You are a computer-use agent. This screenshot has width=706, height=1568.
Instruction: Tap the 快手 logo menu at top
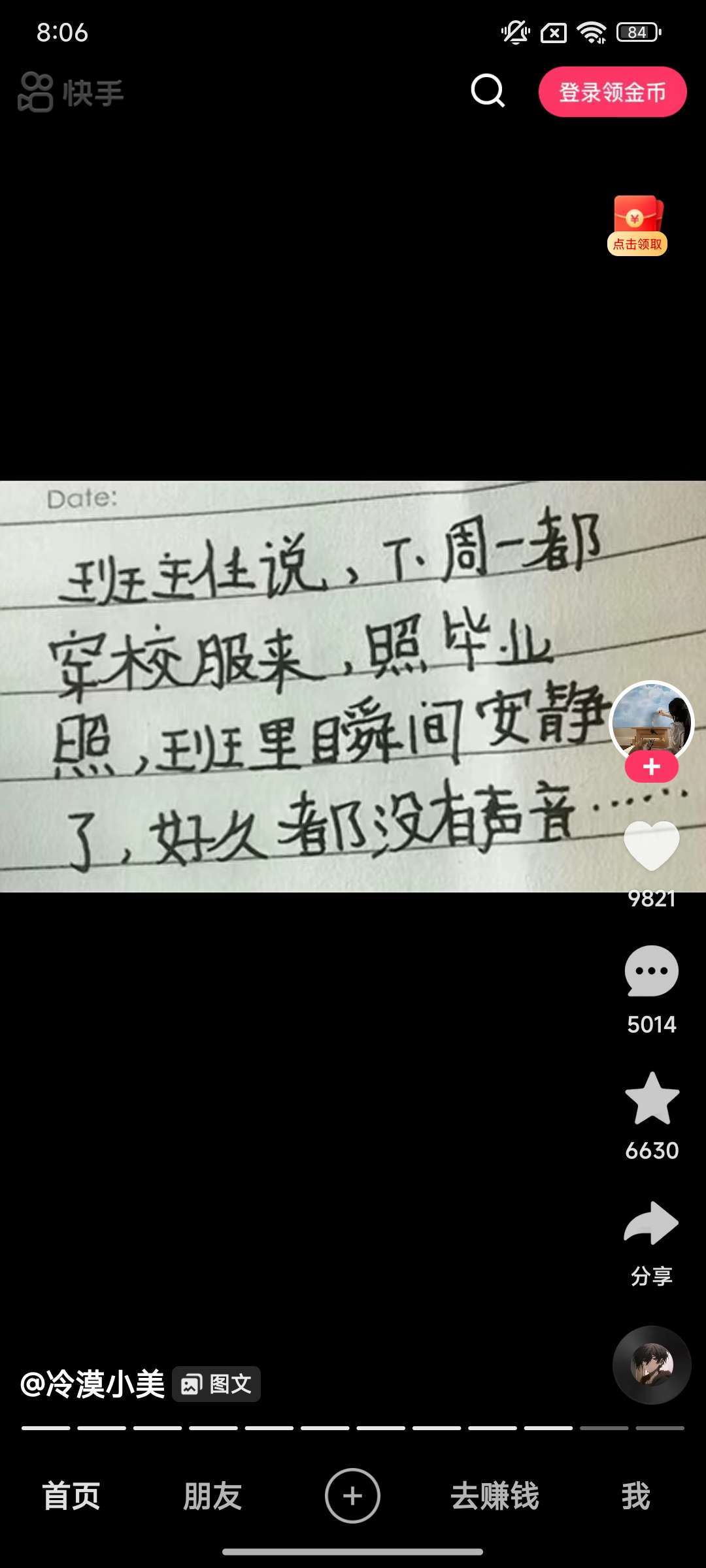tap(71, 92)
